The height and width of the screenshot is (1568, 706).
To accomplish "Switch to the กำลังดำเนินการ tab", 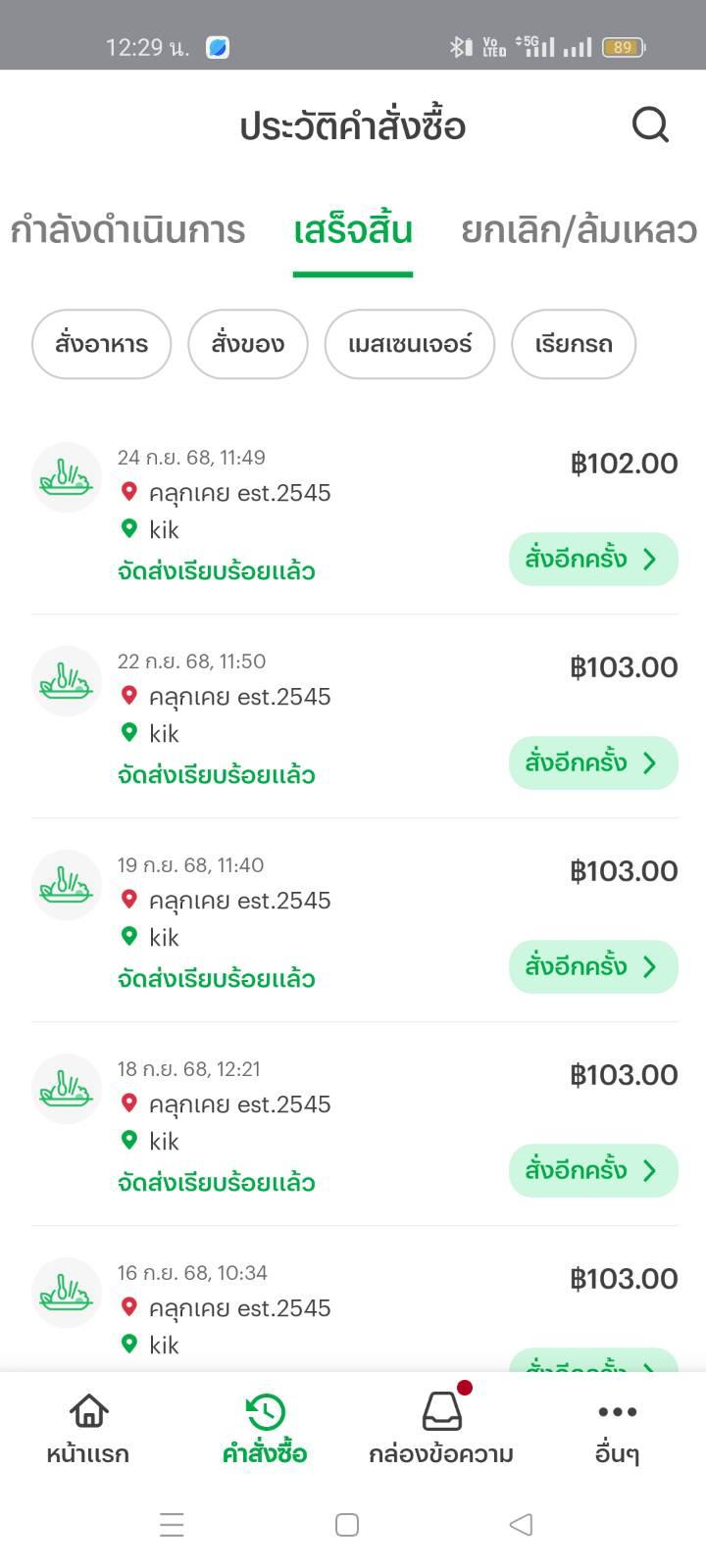I will pyautogui.click(x=127, y=231).
